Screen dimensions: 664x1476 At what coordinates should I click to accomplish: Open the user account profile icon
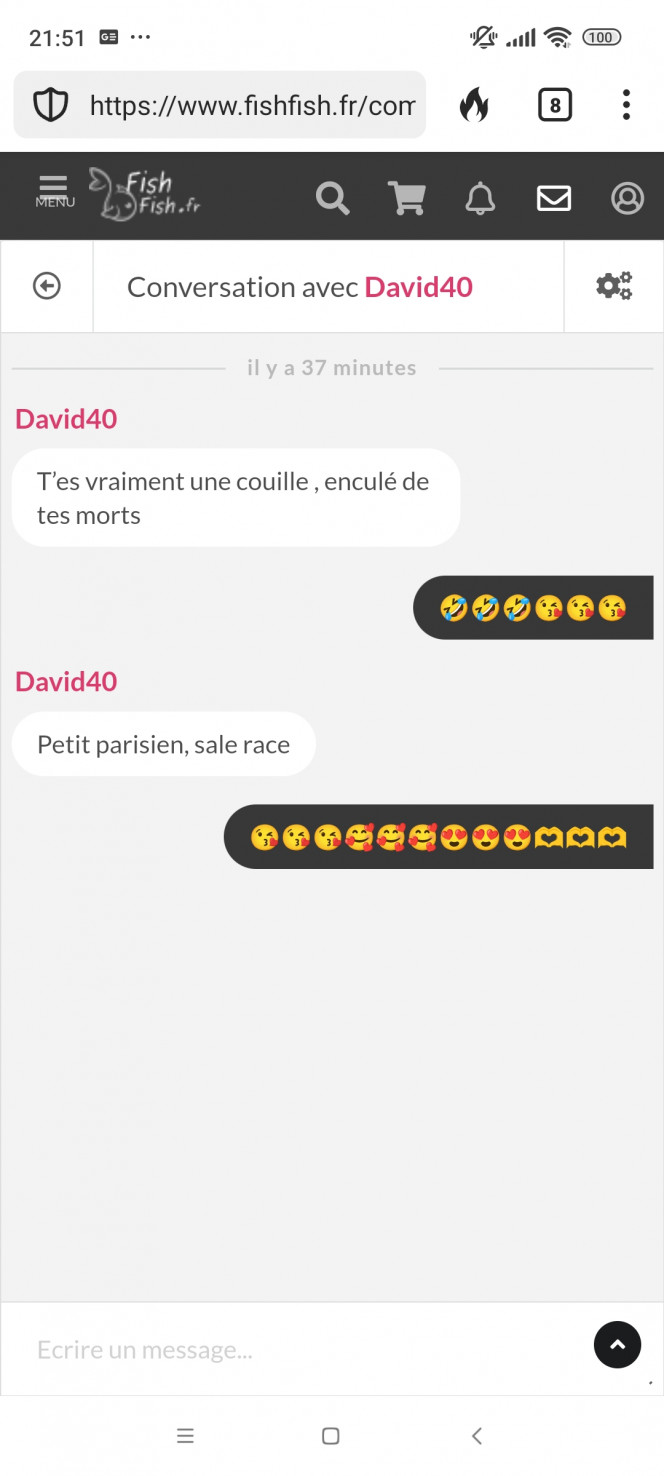pos(627,198)
